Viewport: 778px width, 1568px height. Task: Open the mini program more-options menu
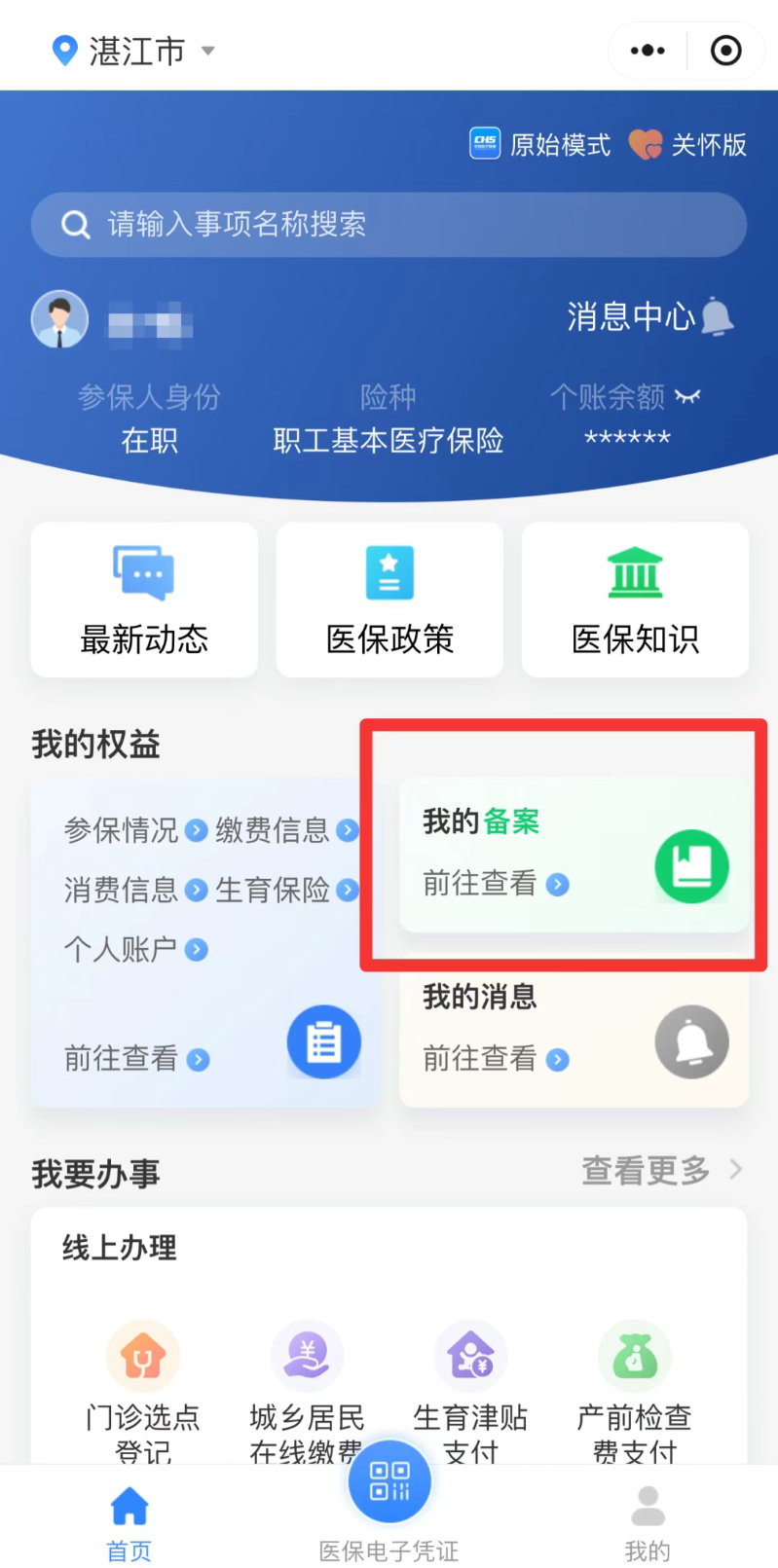coord(648,51)
